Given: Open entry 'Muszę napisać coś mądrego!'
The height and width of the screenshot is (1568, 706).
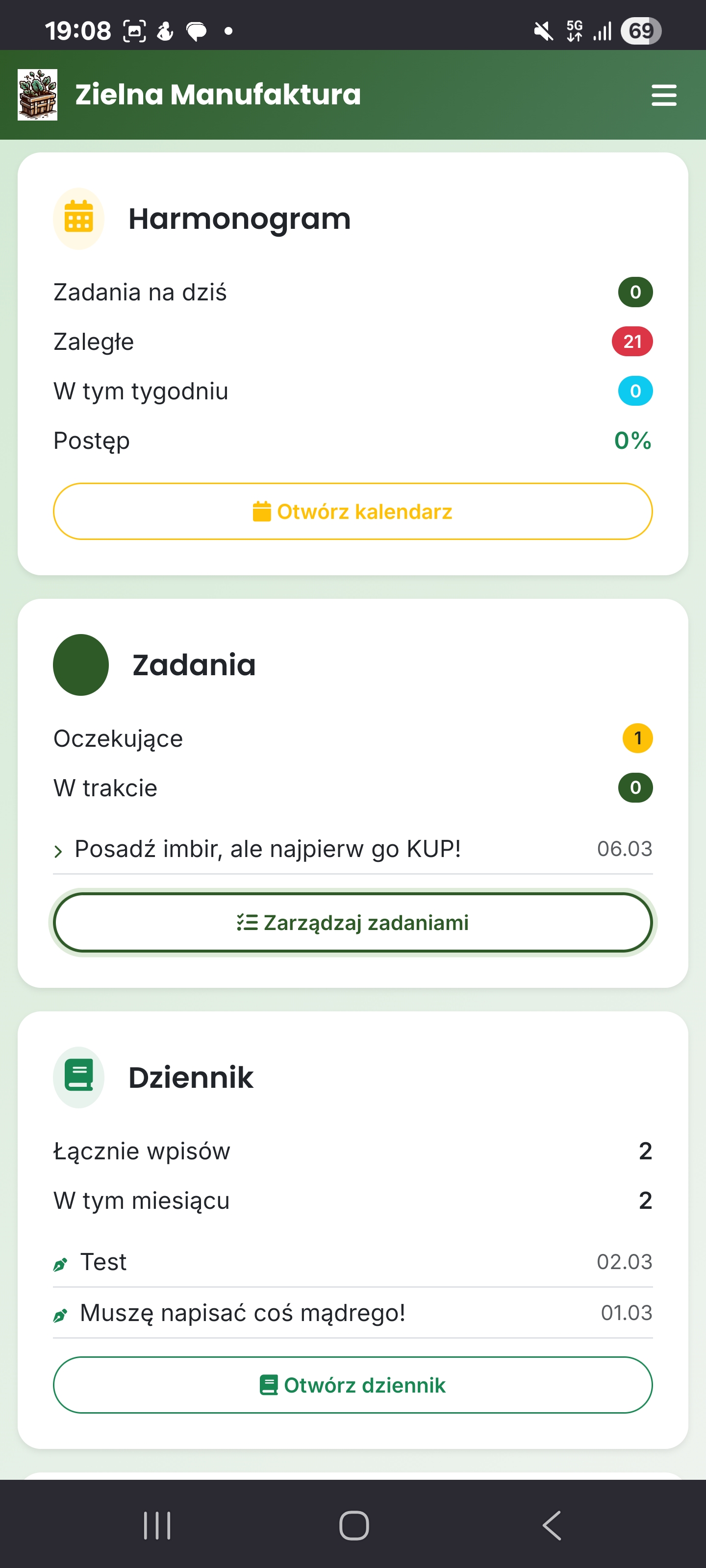Looking at the screenshot, I should 242,1313.
